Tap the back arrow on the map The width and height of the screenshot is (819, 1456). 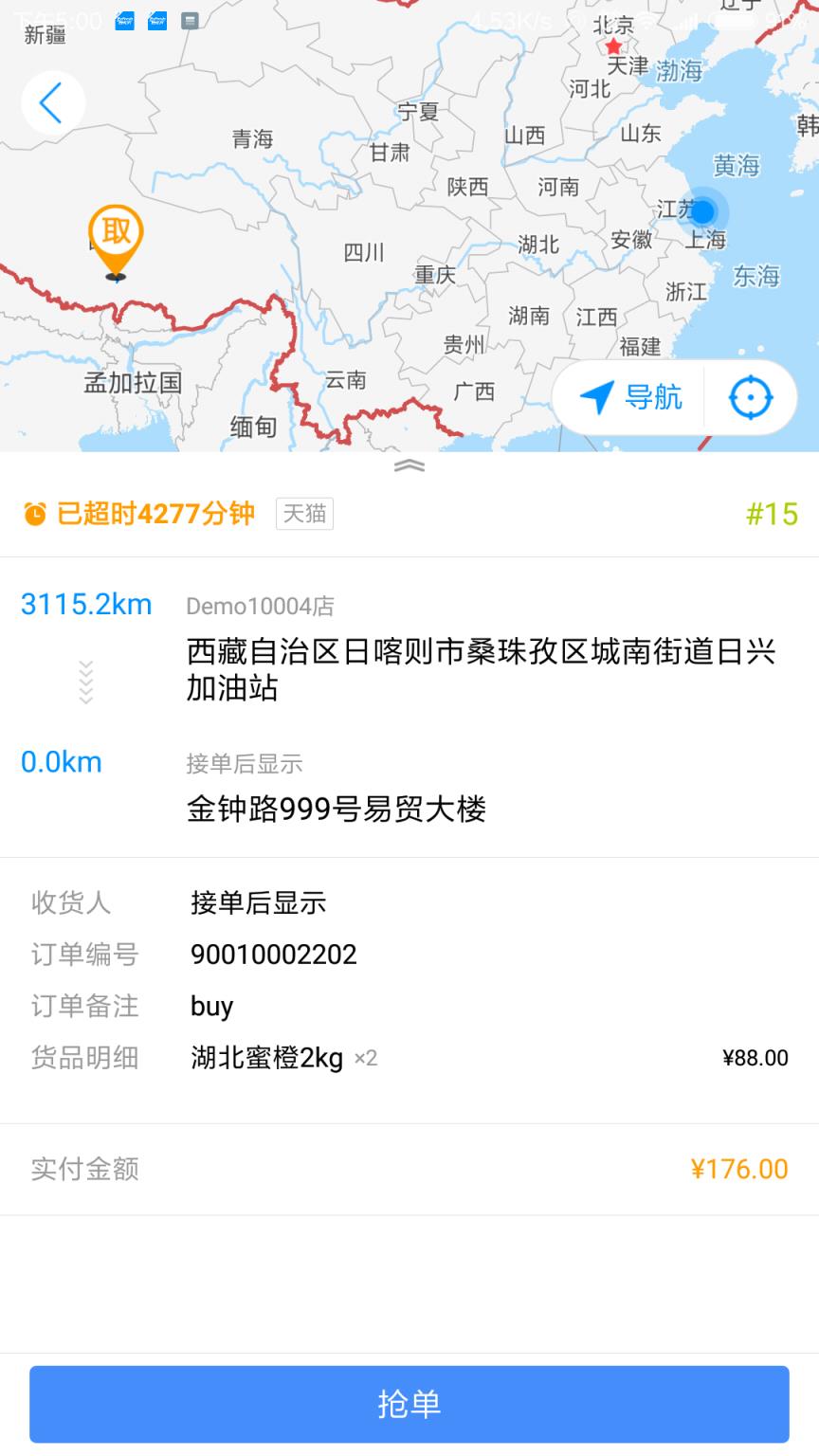tap(52, 102)
